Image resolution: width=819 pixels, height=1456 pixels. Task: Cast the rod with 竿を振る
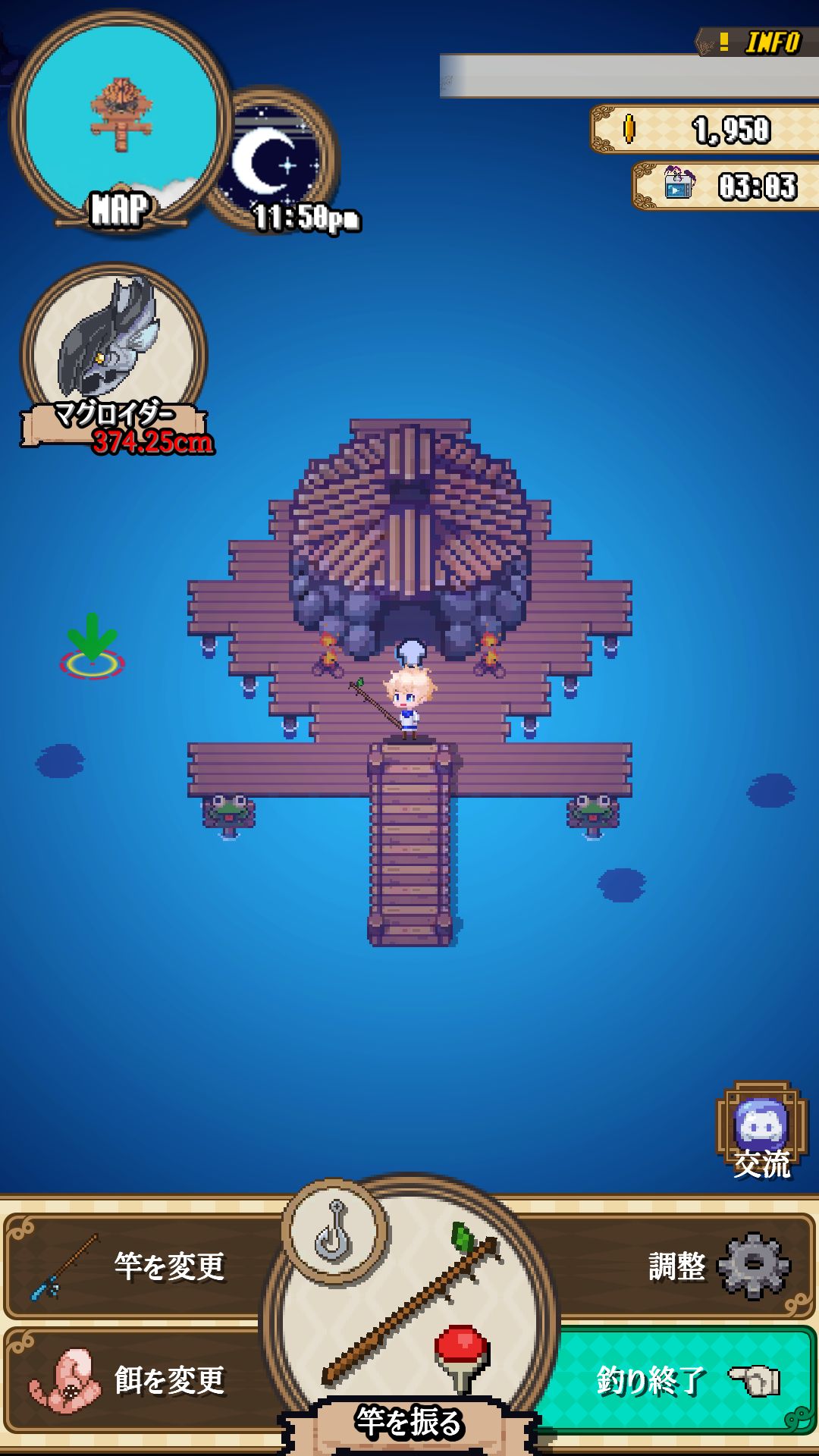409,1335
